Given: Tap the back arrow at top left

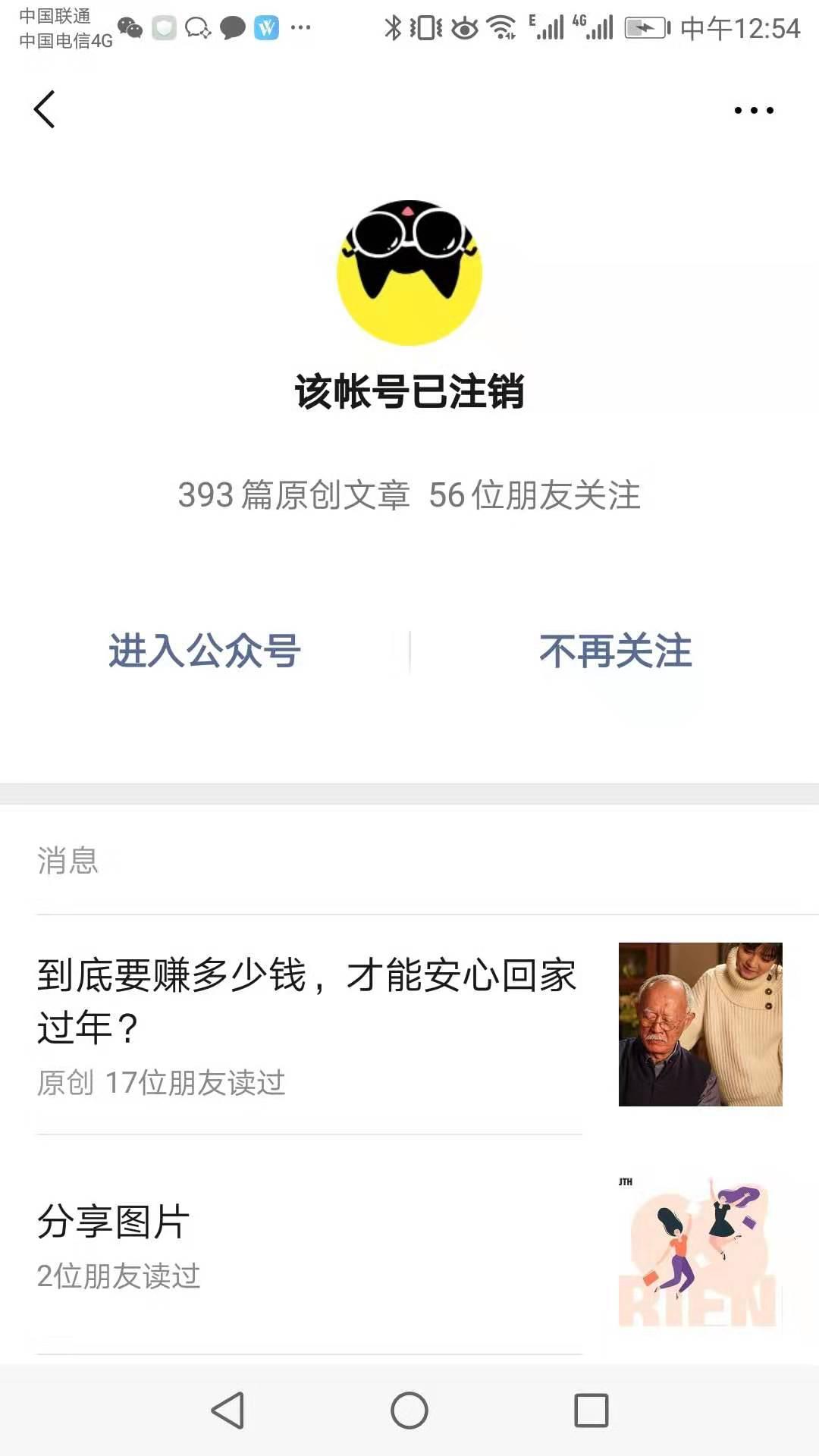Looking at the screenshot, I should point(45,109).
